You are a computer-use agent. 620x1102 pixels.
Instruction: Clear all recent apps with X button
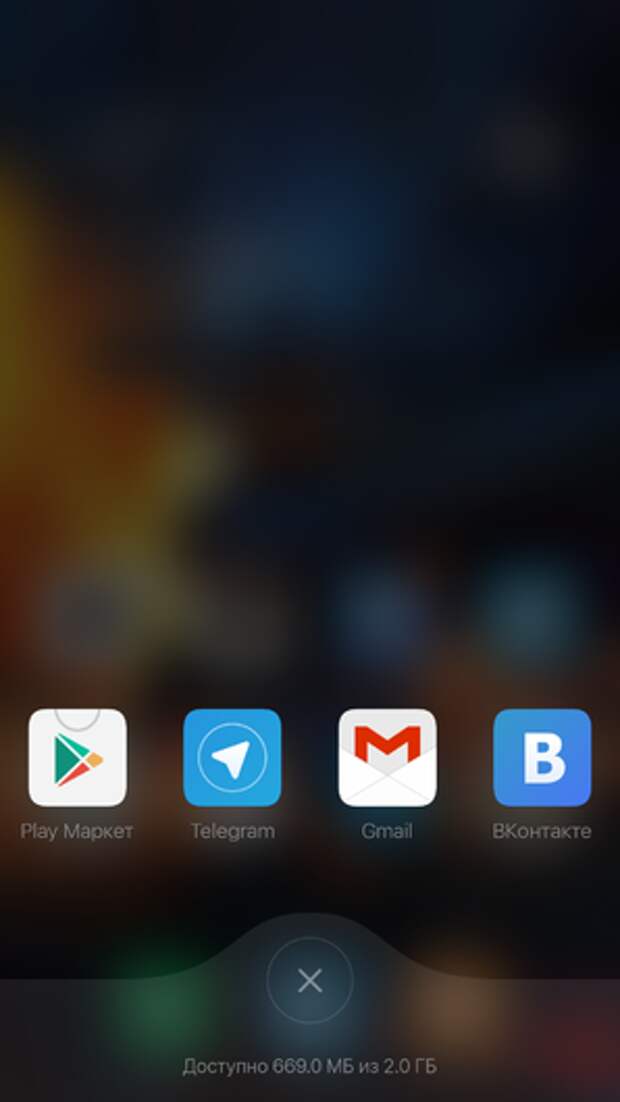click(x=310, y=981)
